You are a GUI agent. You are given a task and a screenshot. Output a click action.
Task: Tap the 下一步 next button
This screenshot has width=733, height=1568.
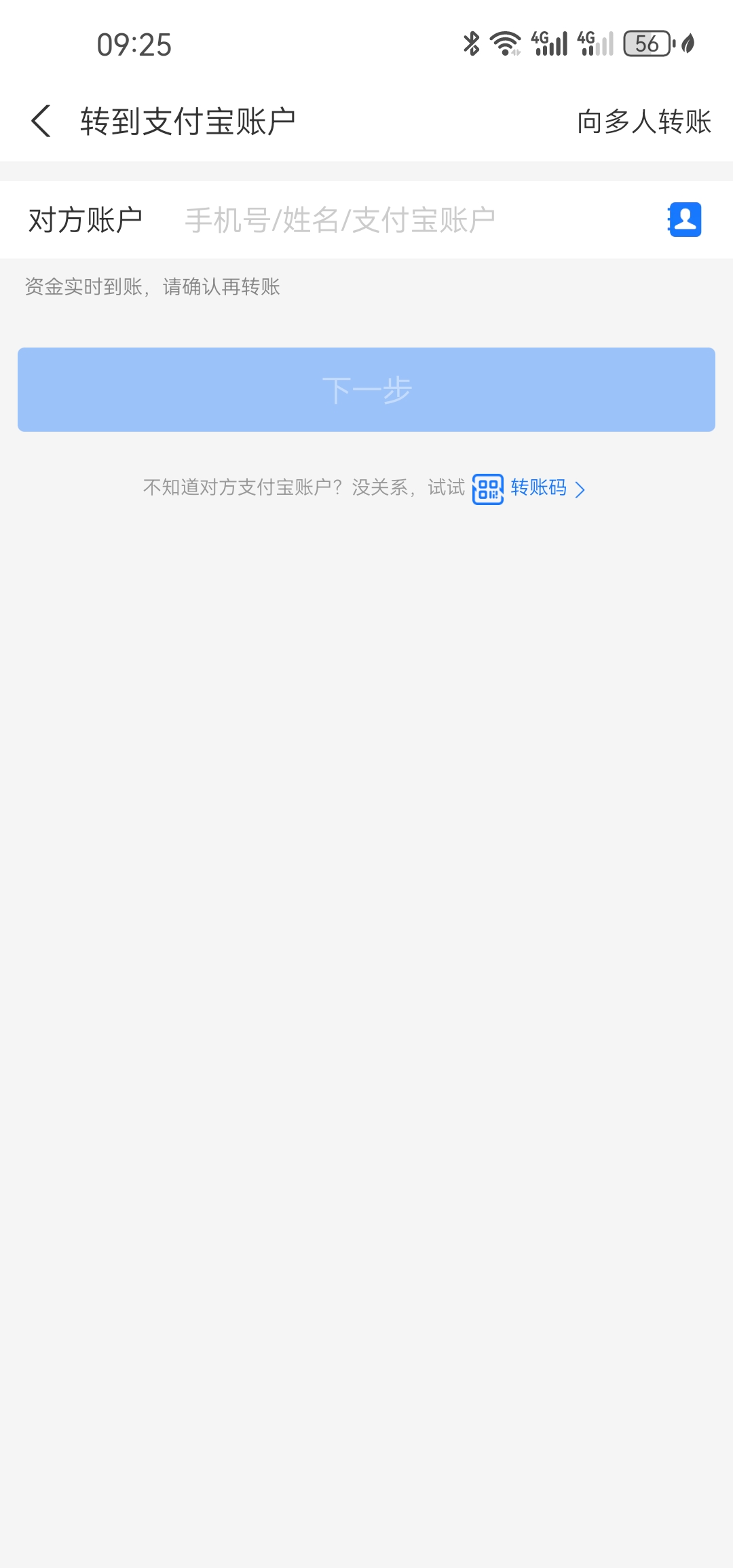[366, 390]
